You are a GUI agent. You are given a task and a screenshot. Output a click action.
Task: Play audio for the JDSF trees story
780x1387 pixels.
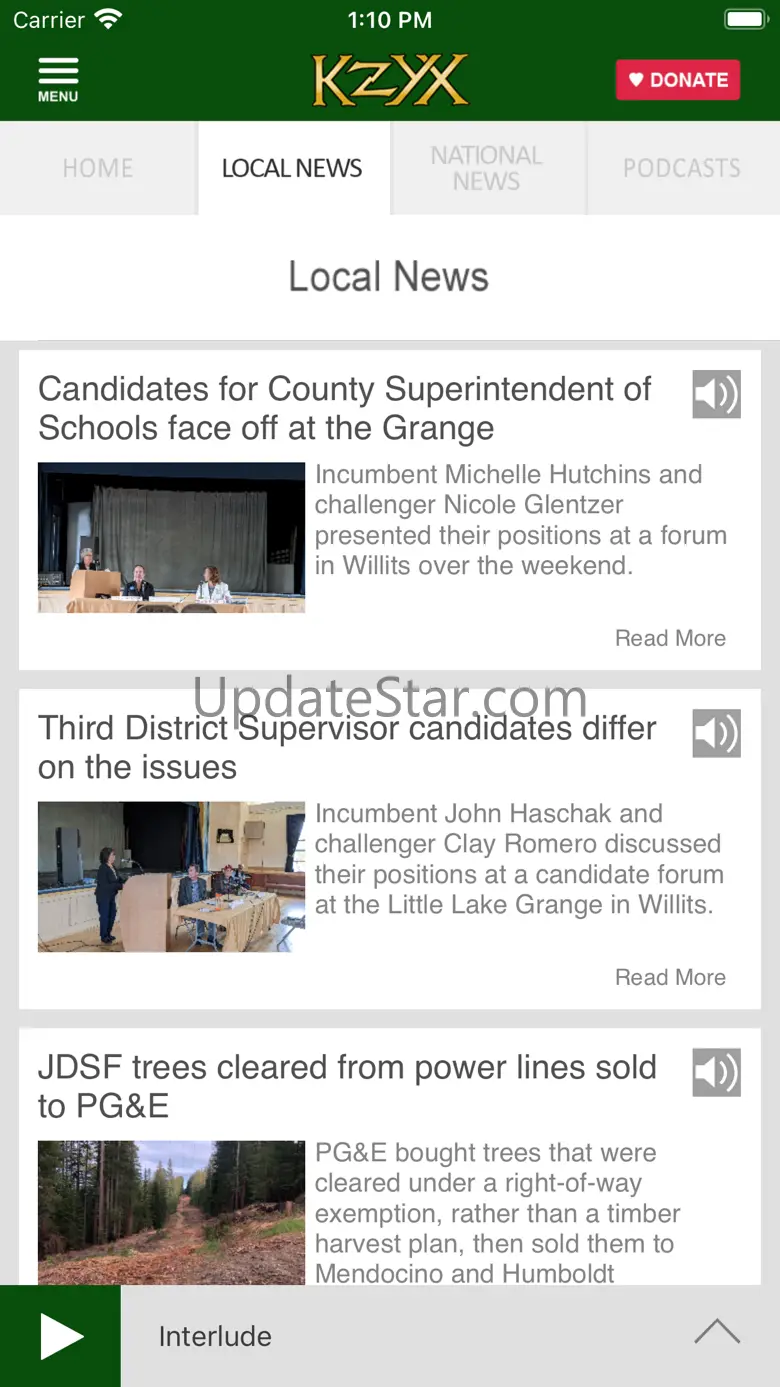pyautogui.click(x=716, y=1072)
